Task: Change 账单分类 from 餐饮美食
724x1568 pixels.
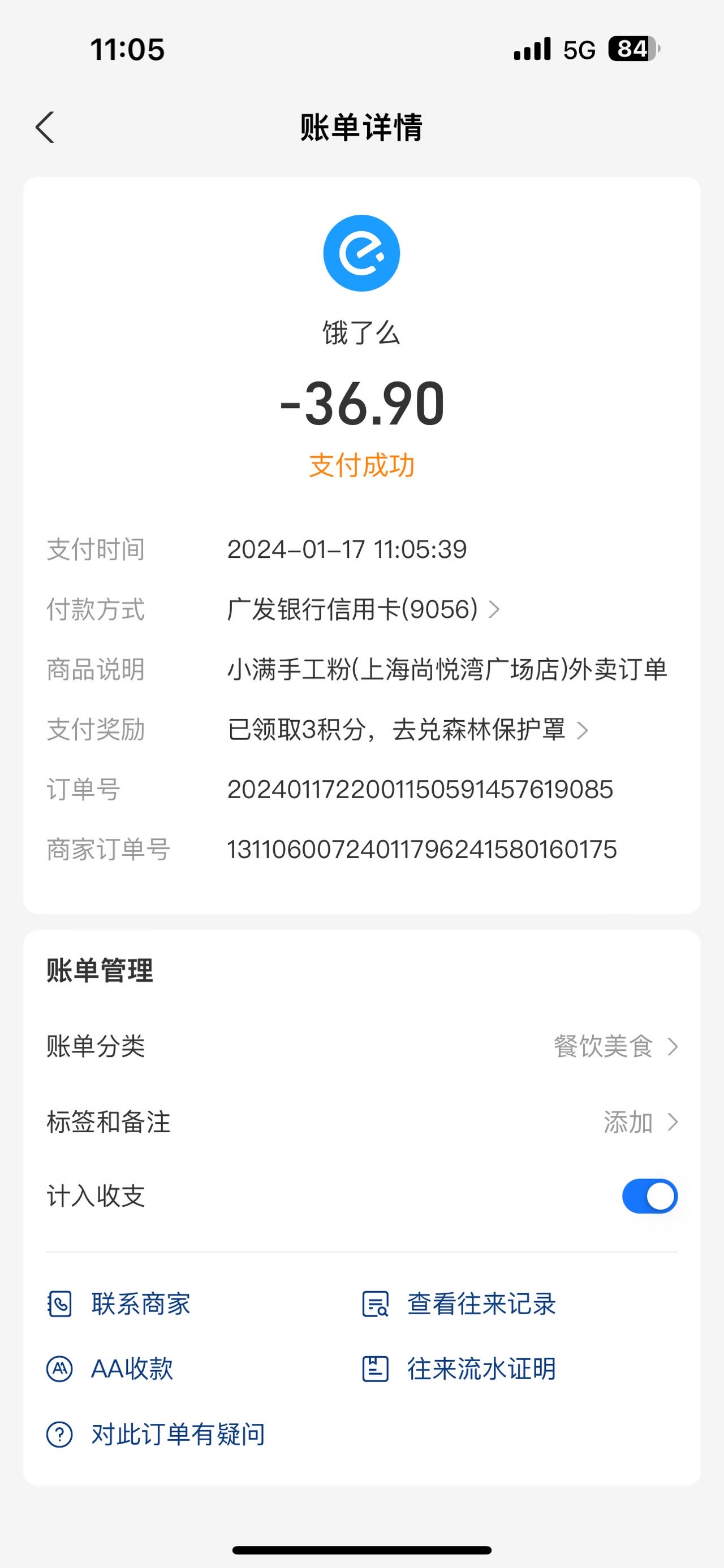Action: [361, 1047]
